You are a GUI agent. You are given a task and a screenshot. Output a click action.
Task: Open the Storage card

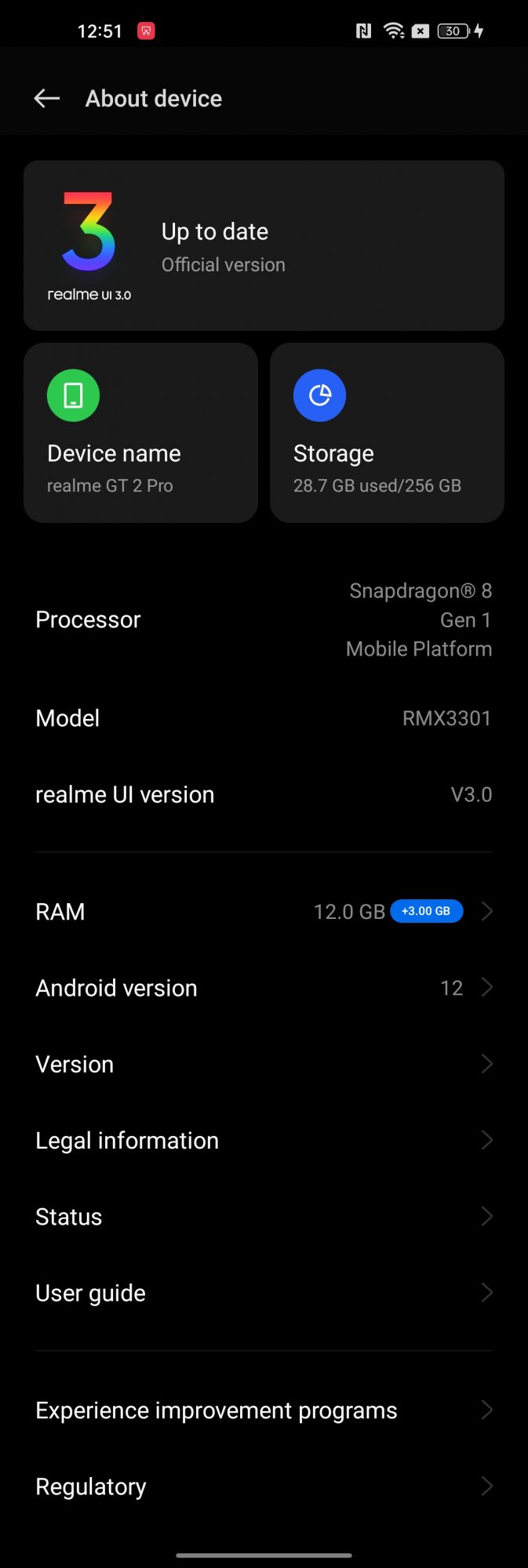pos(387,433)
